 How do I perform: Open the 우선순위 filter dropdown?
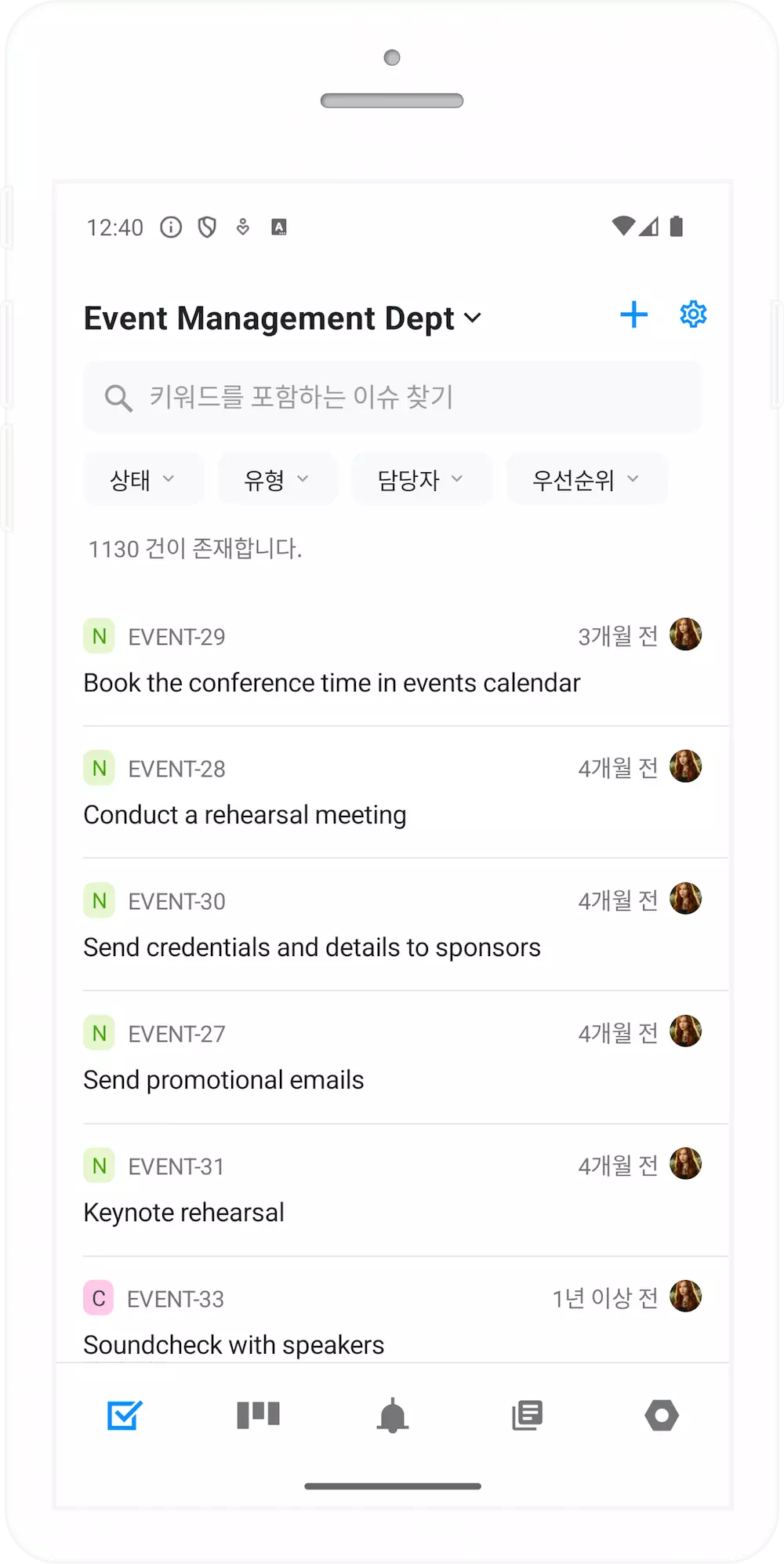586,478
